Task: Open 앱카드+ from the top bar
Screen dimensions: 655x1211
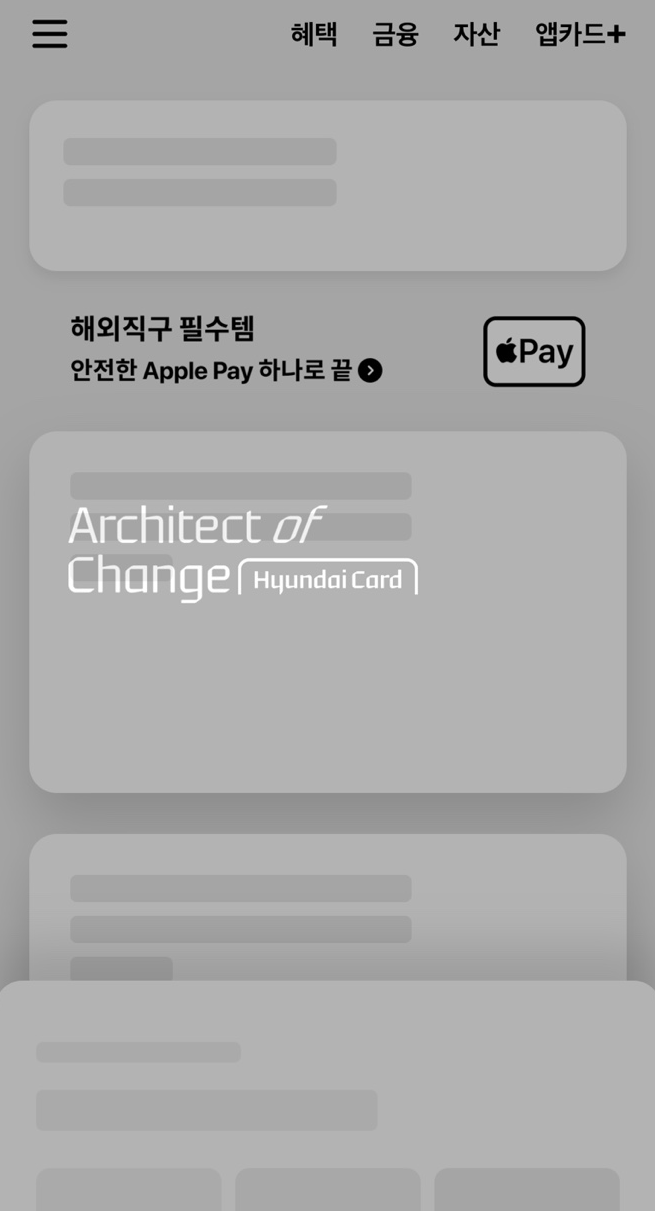Action: [580, 34]
